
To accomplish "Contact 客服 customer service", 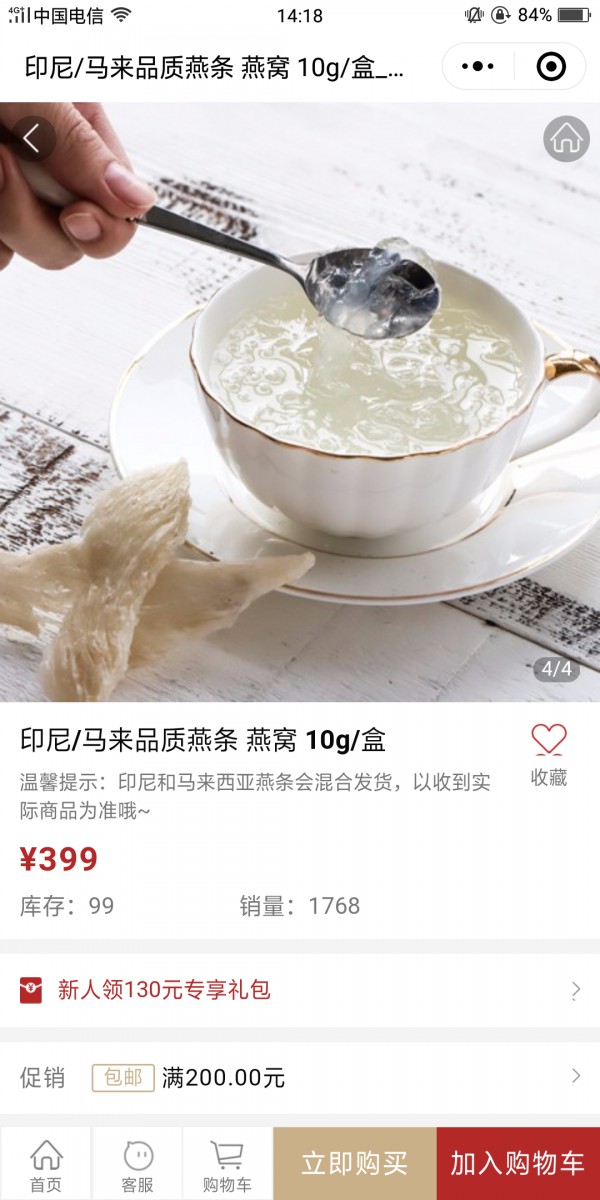I will (x=138, y=1165).
